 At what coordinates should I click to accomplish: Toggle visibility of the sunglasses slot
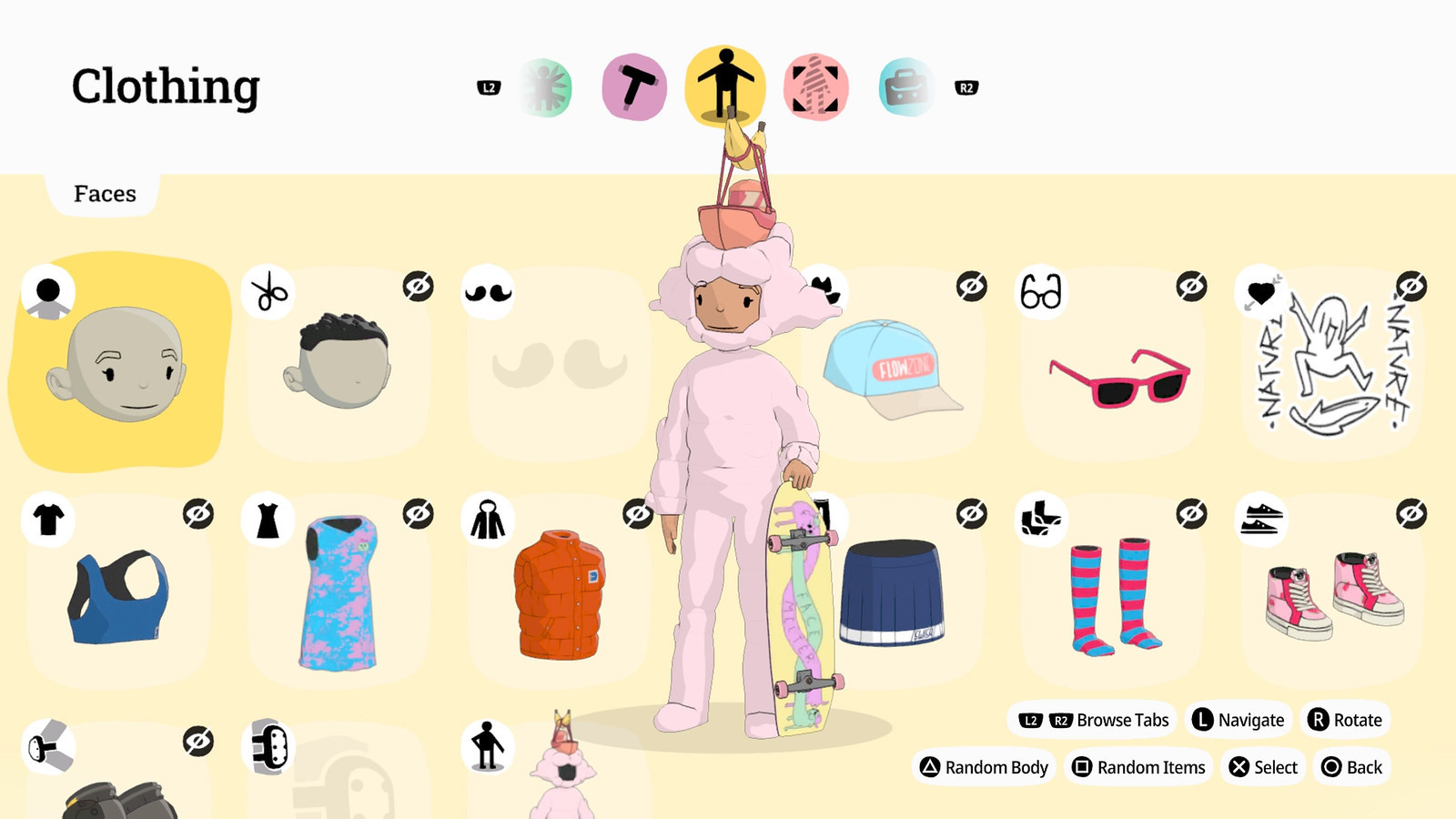(x=1191, y=287)
